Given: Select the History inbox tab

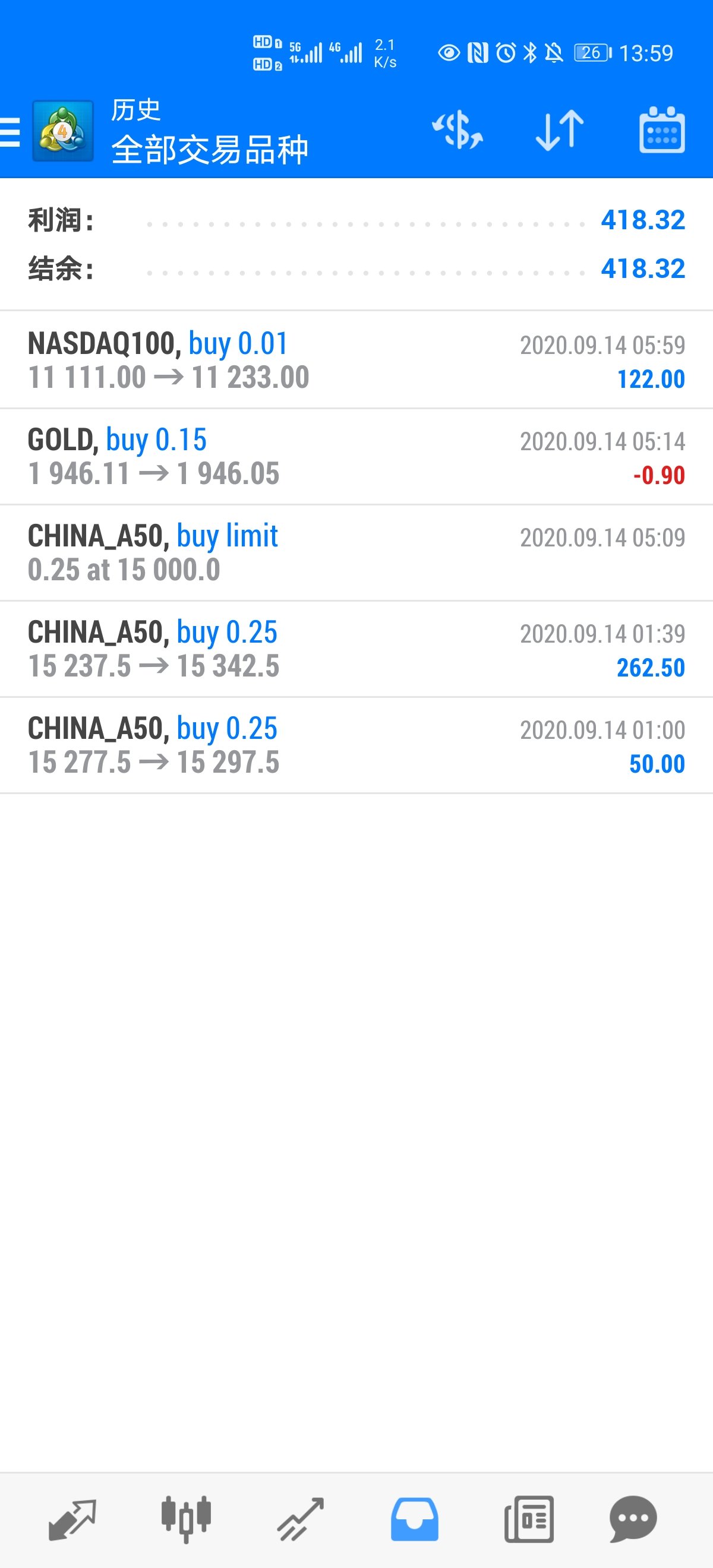Looking at the screenshot, I should click(x=415, y=1519).
